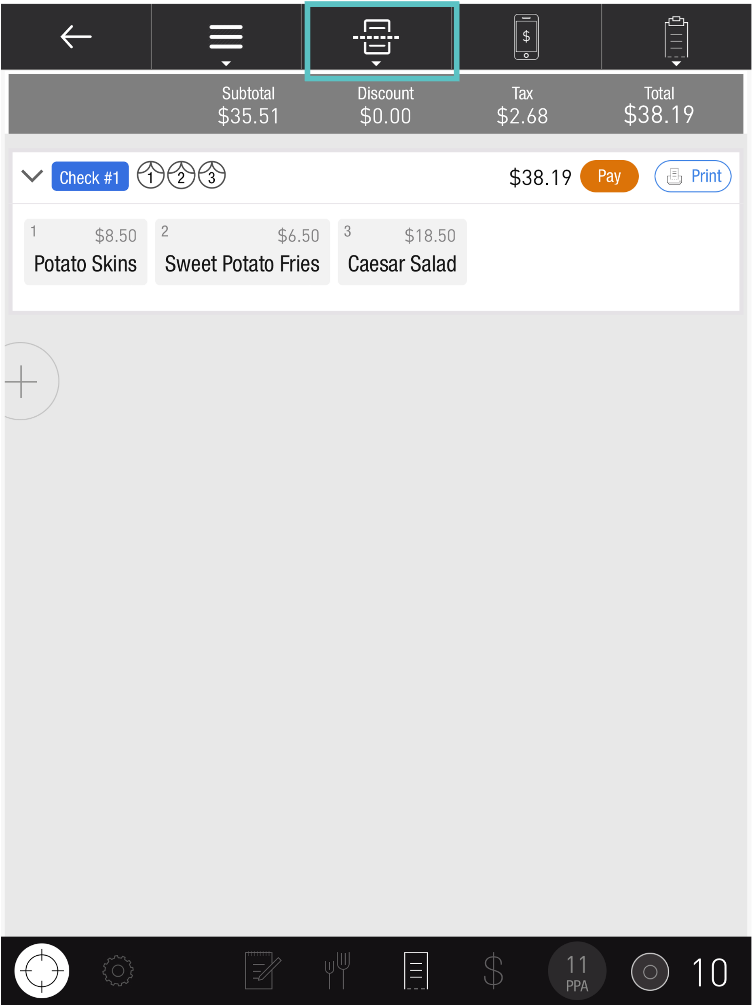Screen dimensions: 752x1005
Task: Select the Sweet Potato Fries item
Action: (242, 252)
